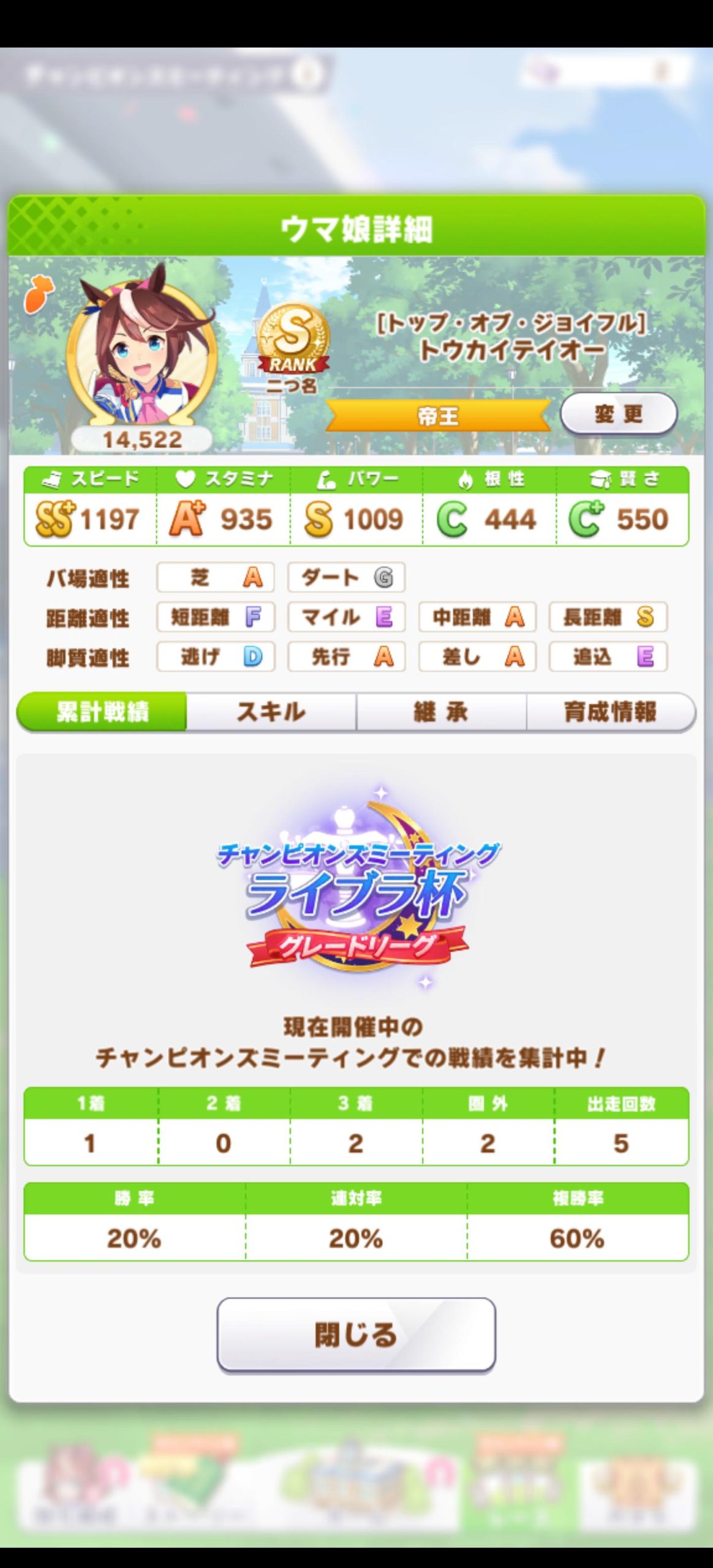Switch to the スキル tab
Viewport: 713px width, 1568px height.
tap(271, 712)
